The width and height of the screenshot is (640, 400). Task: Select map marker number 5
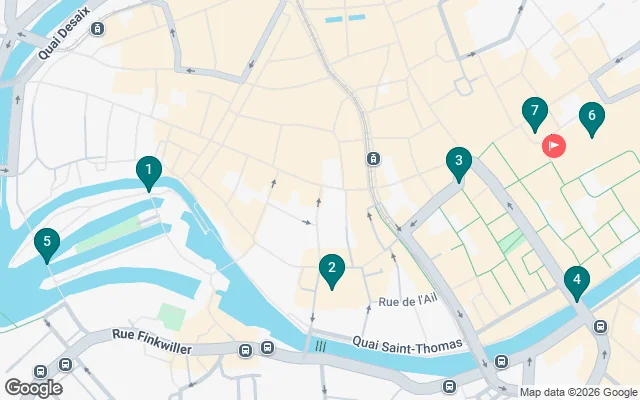(46, 242)
